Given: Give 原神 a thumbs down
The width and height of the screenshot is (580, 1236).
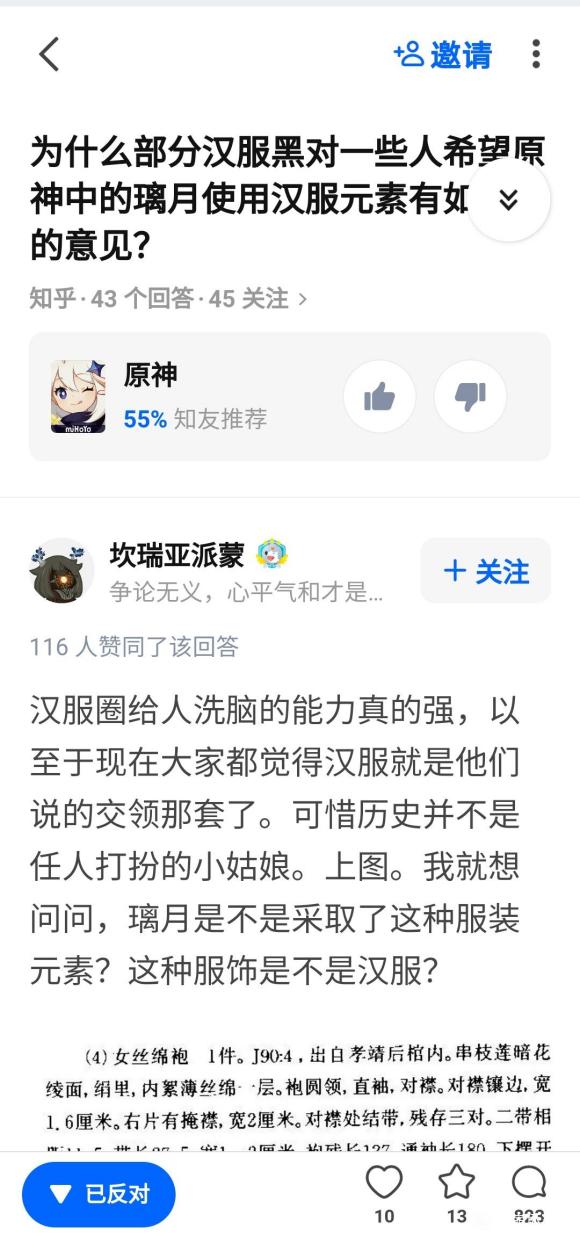Looking at the screenshot, I should click(x=470, y=397).
